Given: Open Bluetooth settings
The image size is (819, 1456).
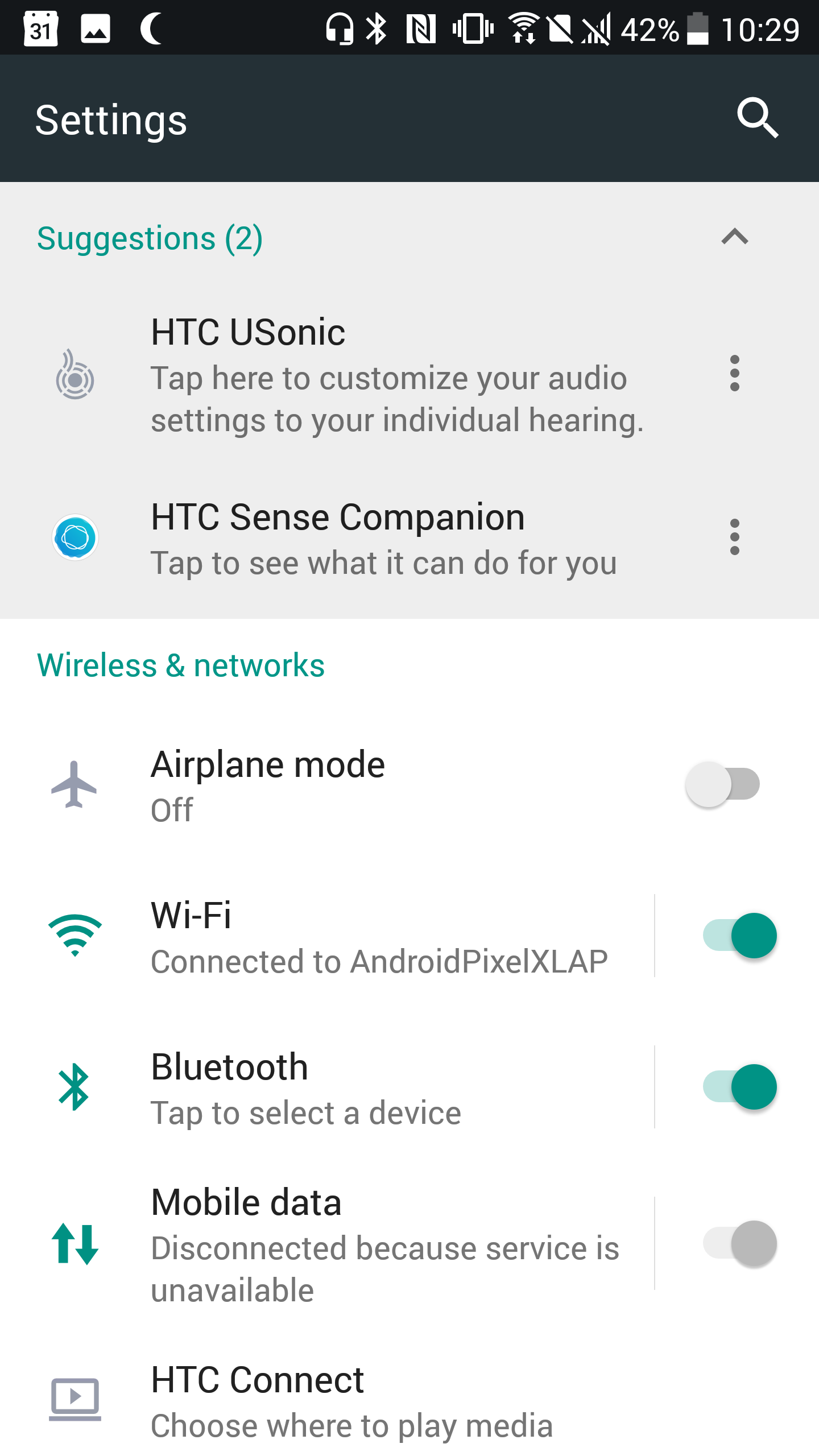Looking at the screenshot, I should (327, 1087).
